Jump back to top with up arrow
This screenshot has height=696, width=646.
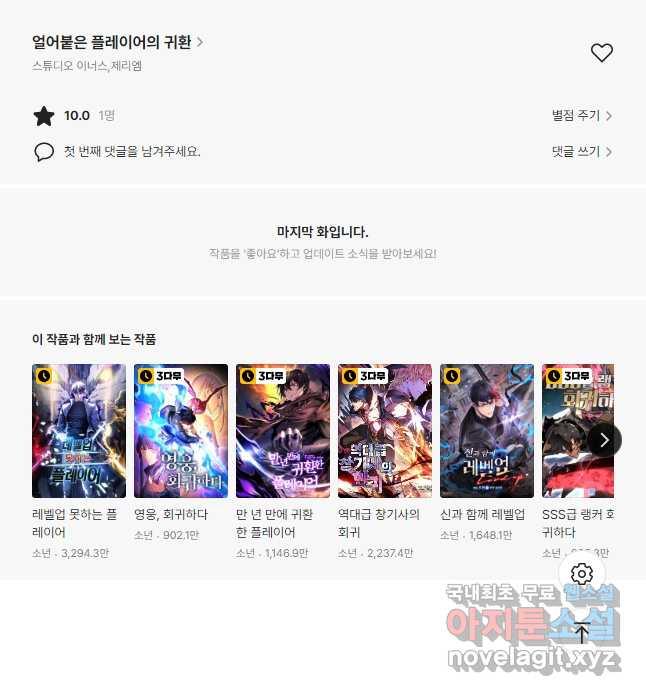click(582, 631)
